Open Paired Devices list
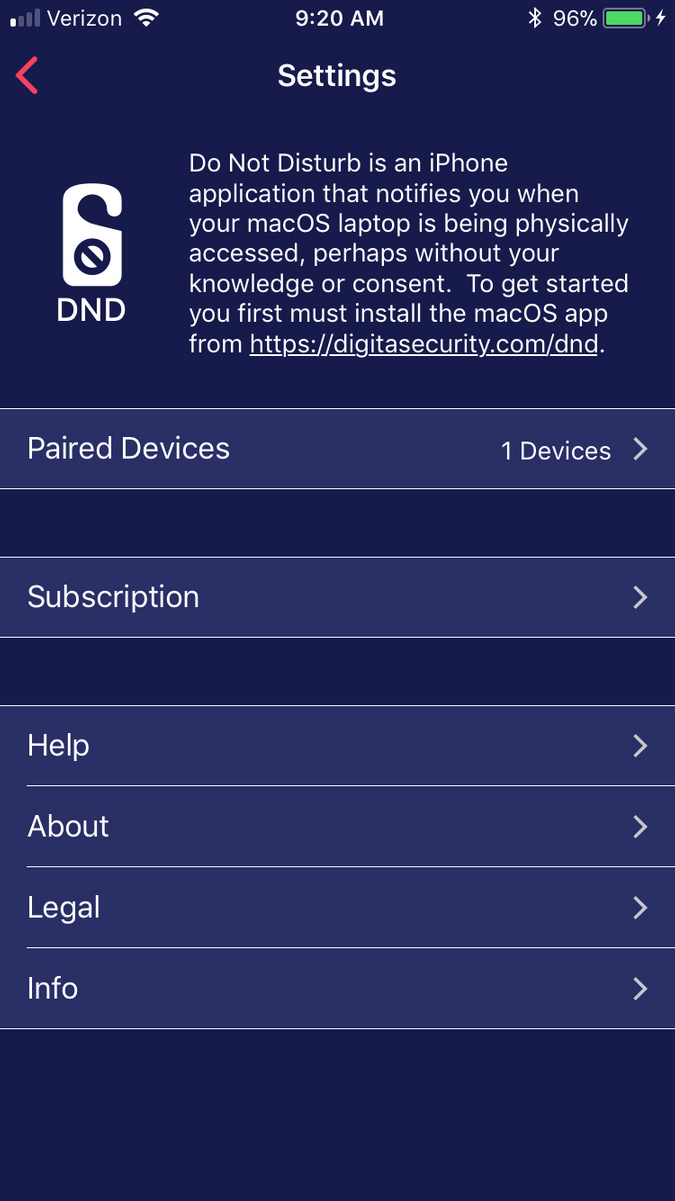This screenshot has height=1201, width=675. click(x=337, y=449)
